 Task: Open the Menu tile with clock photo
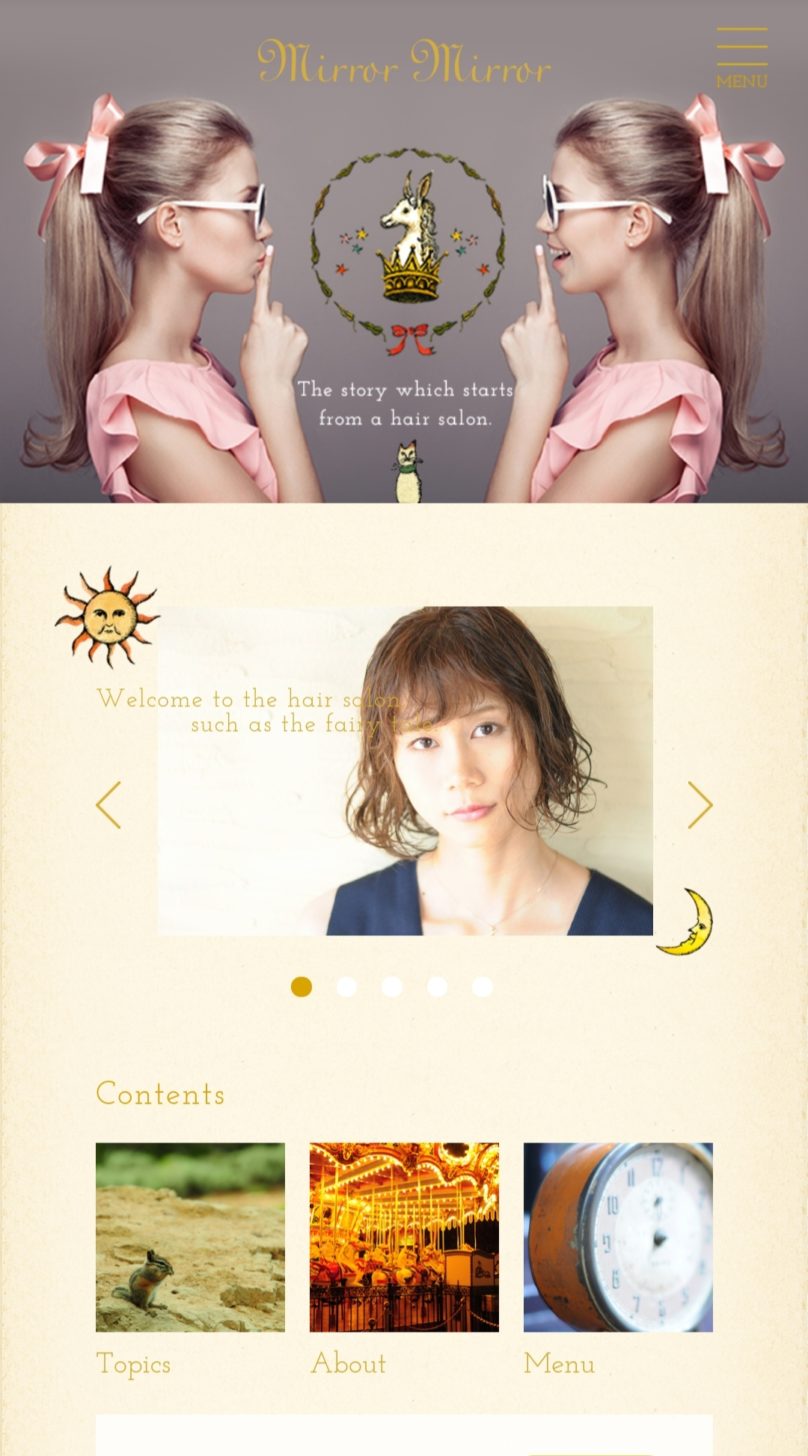coord(618,1237)
